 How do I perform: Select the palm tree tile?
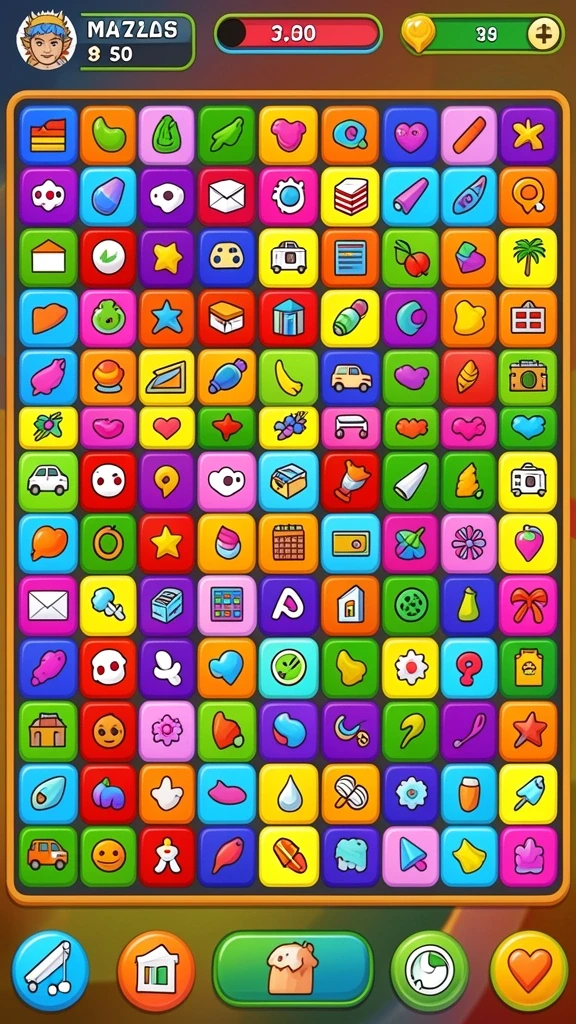pos(528,257)
